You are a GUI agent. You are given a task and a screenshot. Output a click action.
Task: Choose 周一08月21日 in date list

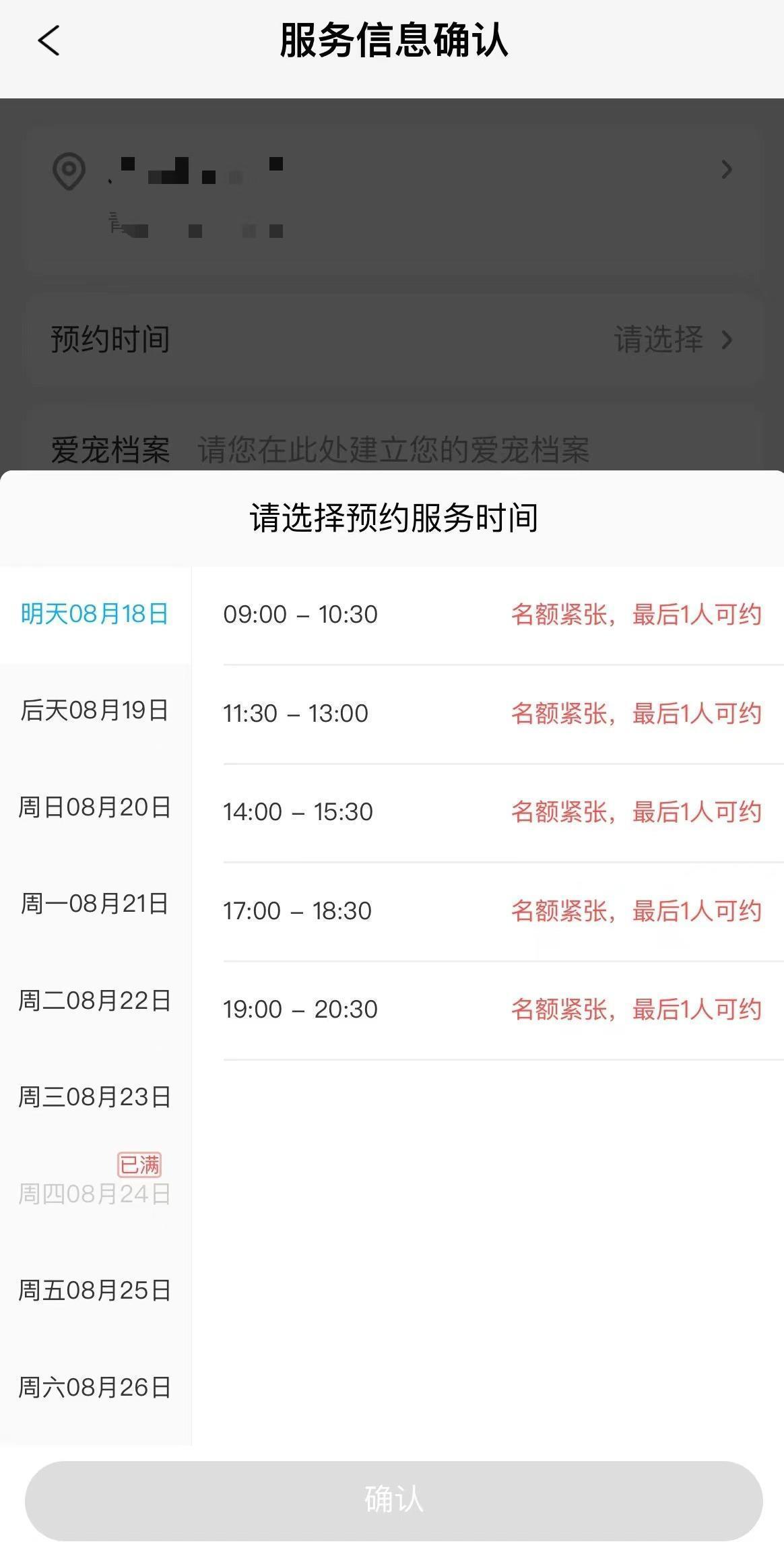[95, 904]
